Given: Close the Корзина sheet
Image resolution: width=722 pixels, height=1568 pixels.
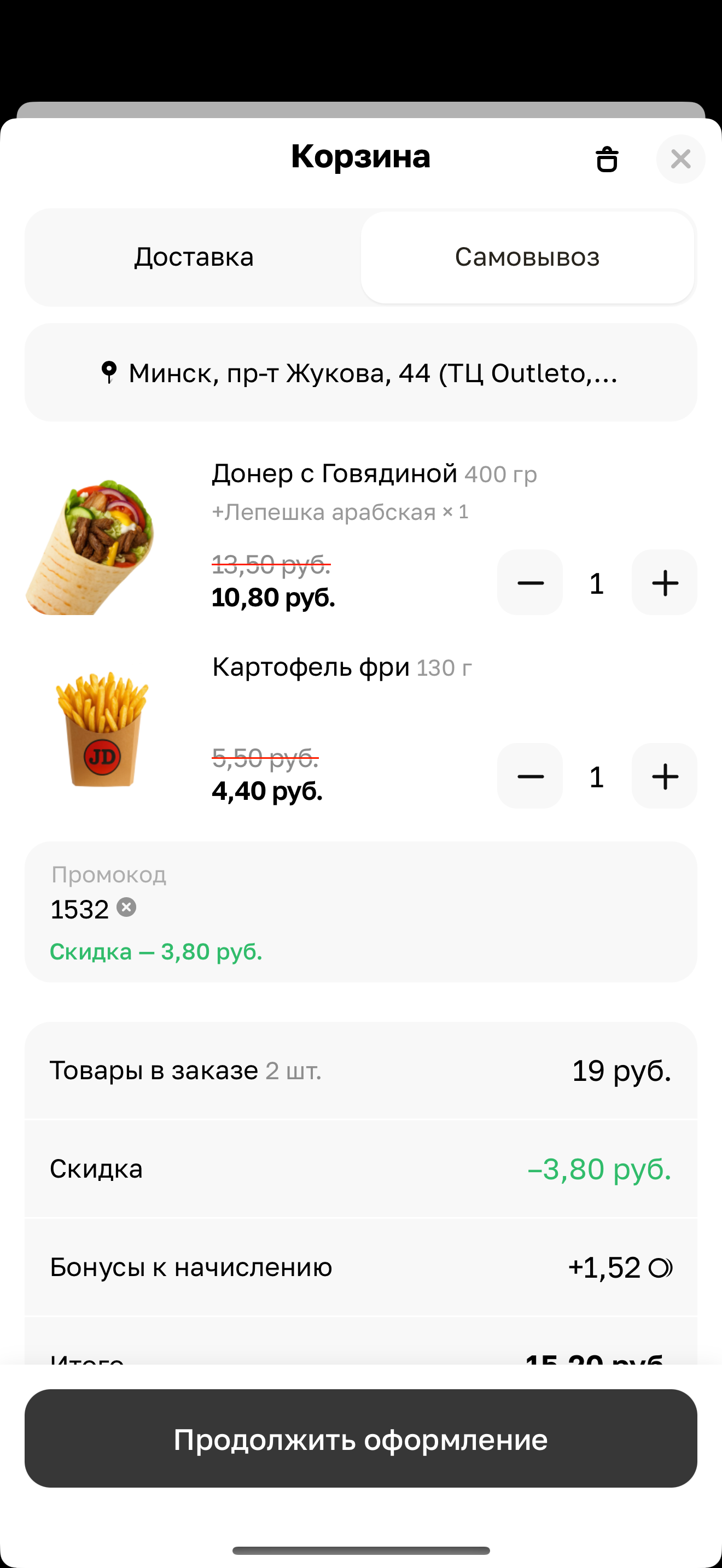Looking at the screenshot, I should [680, 160].
